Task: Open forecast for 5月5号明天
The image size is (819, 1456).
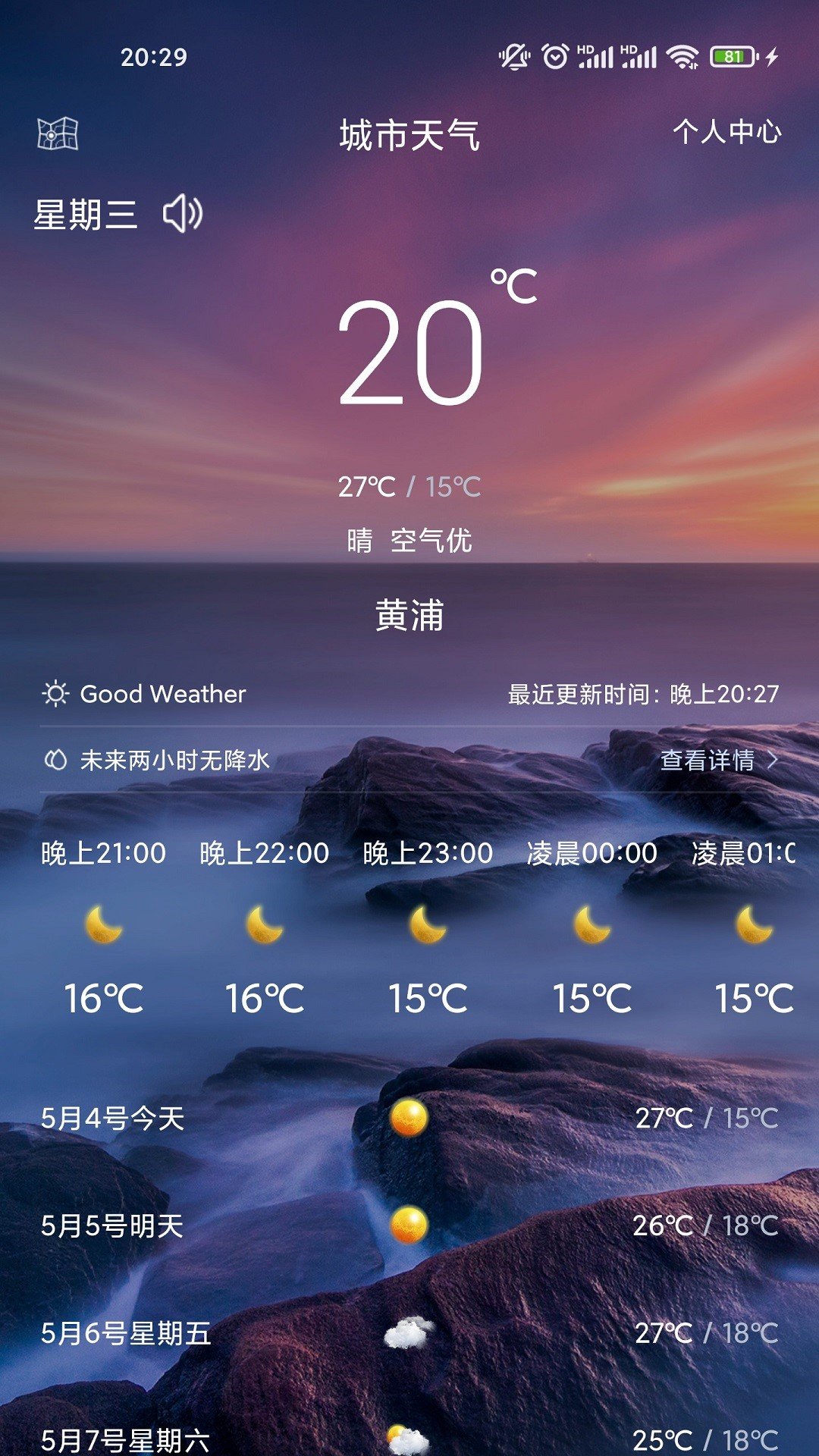Action: tap(409, 1225)
